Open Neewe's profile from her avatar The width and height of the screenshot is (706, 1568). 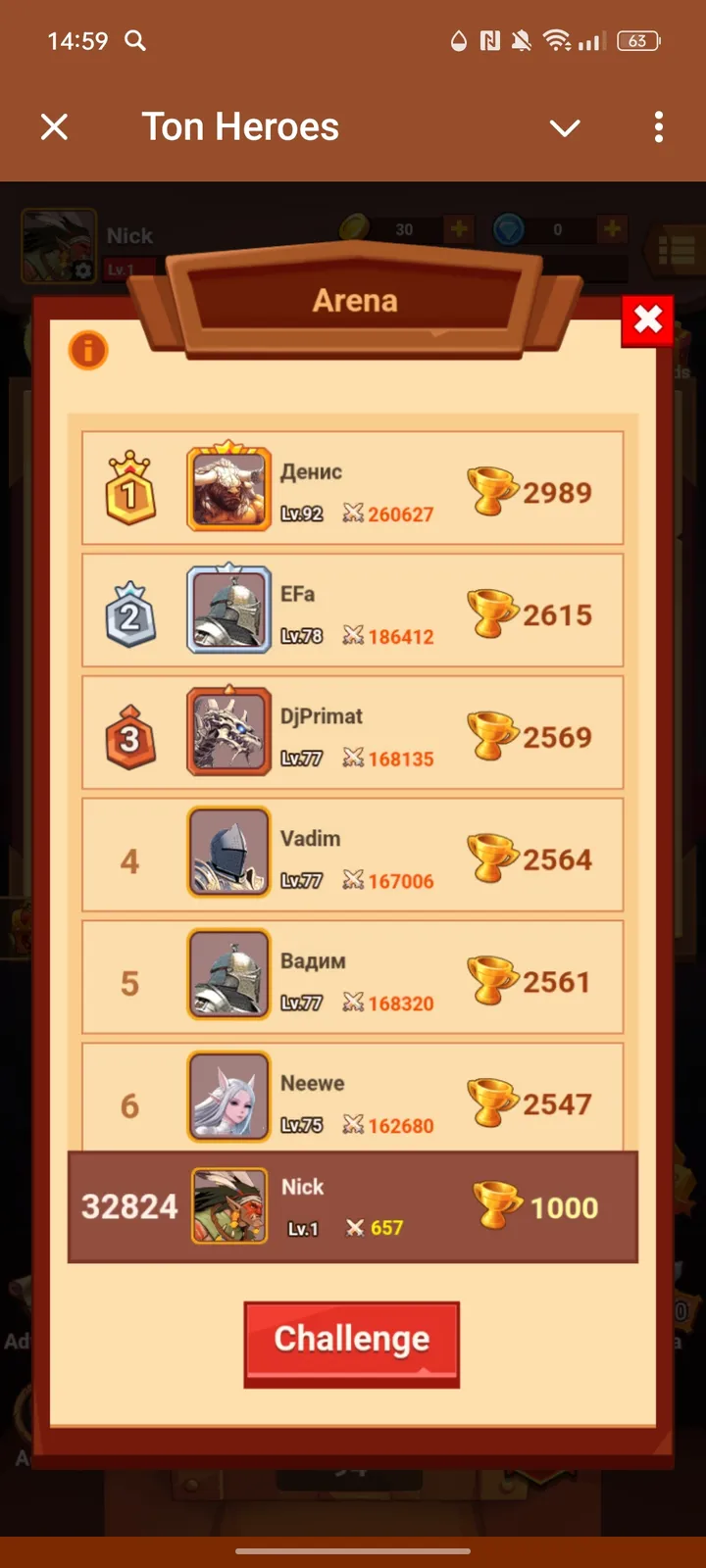pyautogui.click(x=228, y=1096)
